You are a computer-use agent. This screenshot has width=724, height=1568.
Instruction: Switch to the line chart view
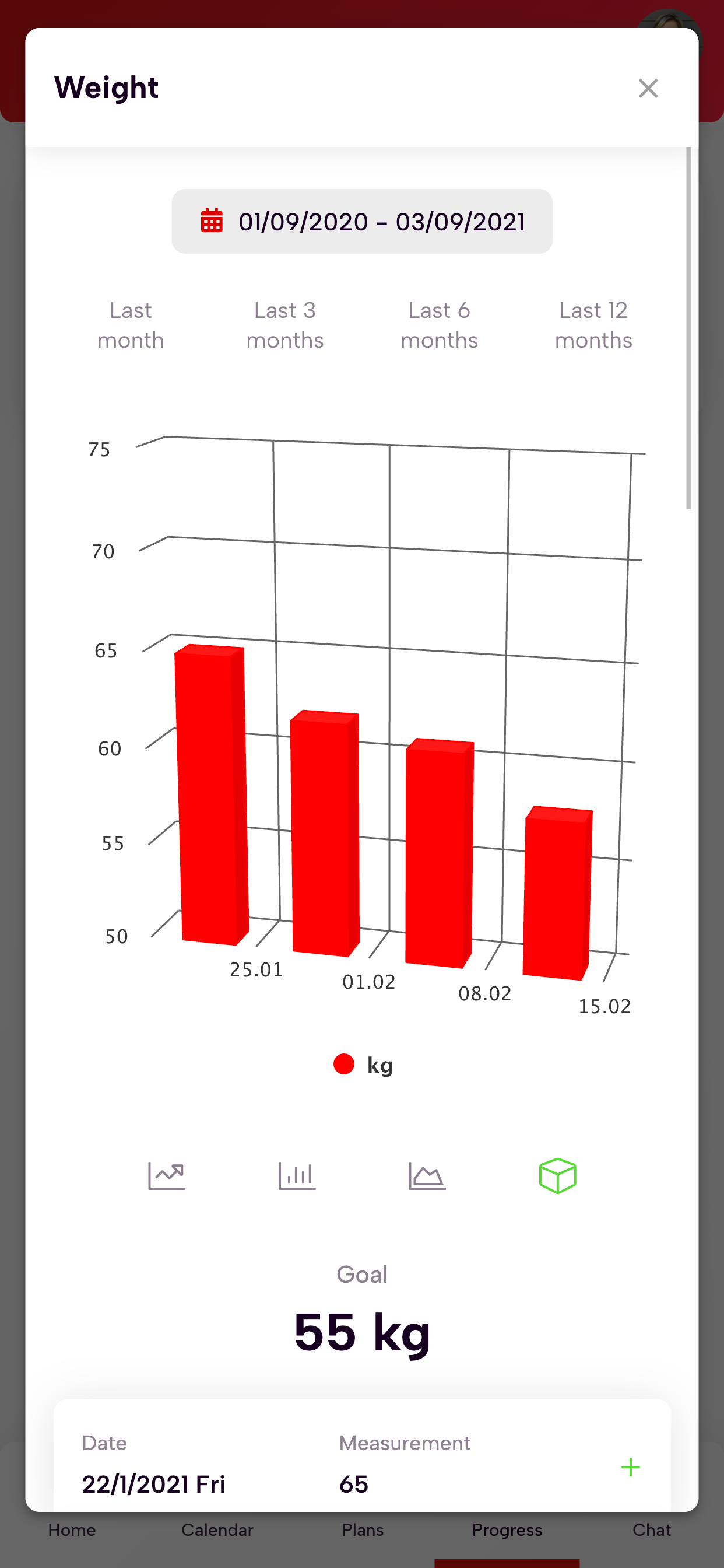(167, 1175)
